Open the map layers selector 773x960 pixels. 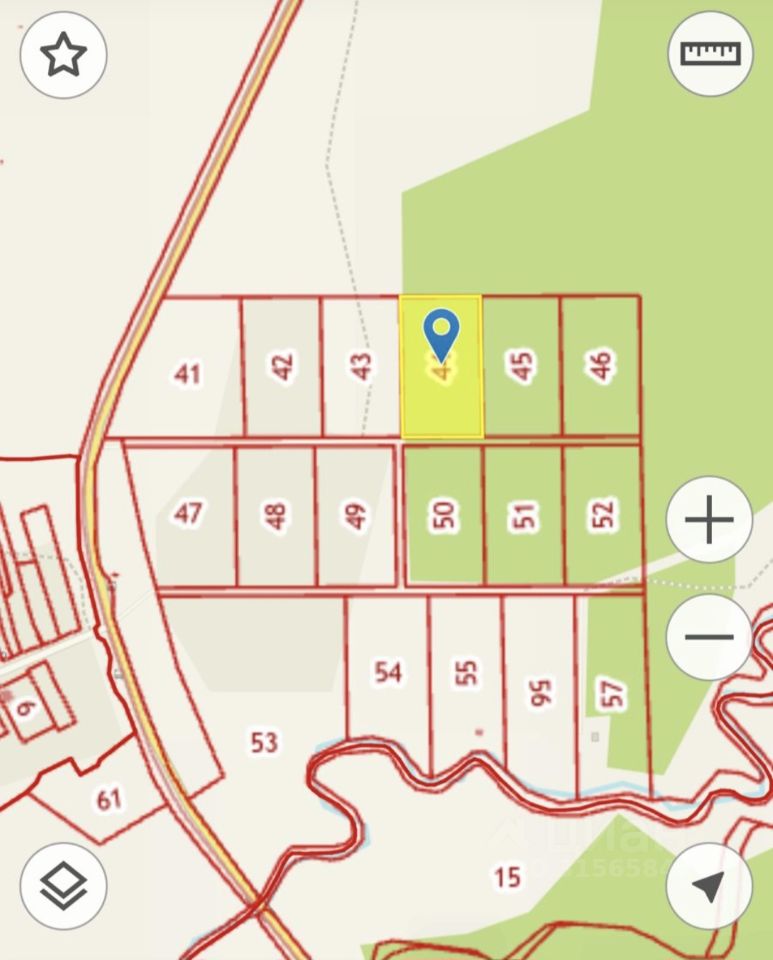63,885
